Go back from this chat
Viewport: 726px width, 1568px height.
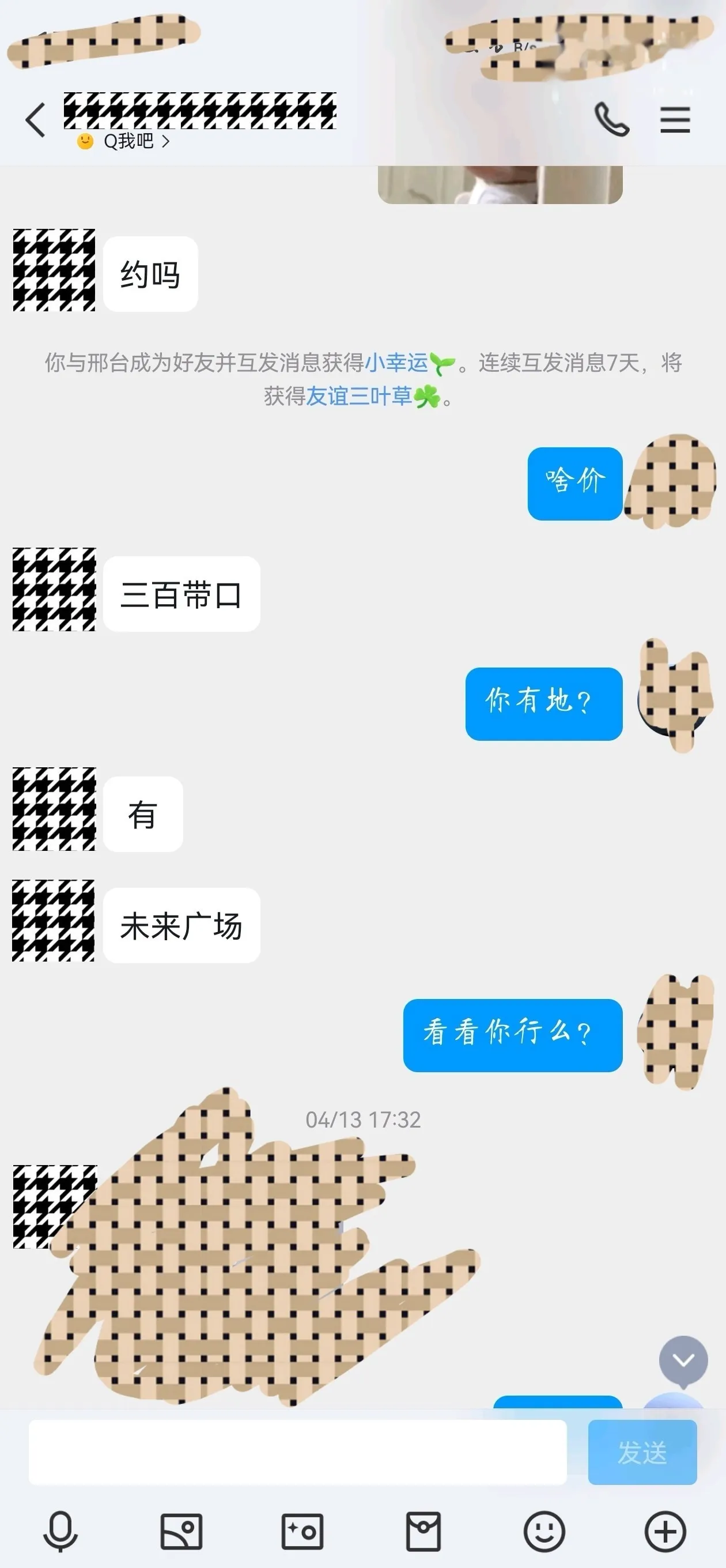click(x=35, y=120)
